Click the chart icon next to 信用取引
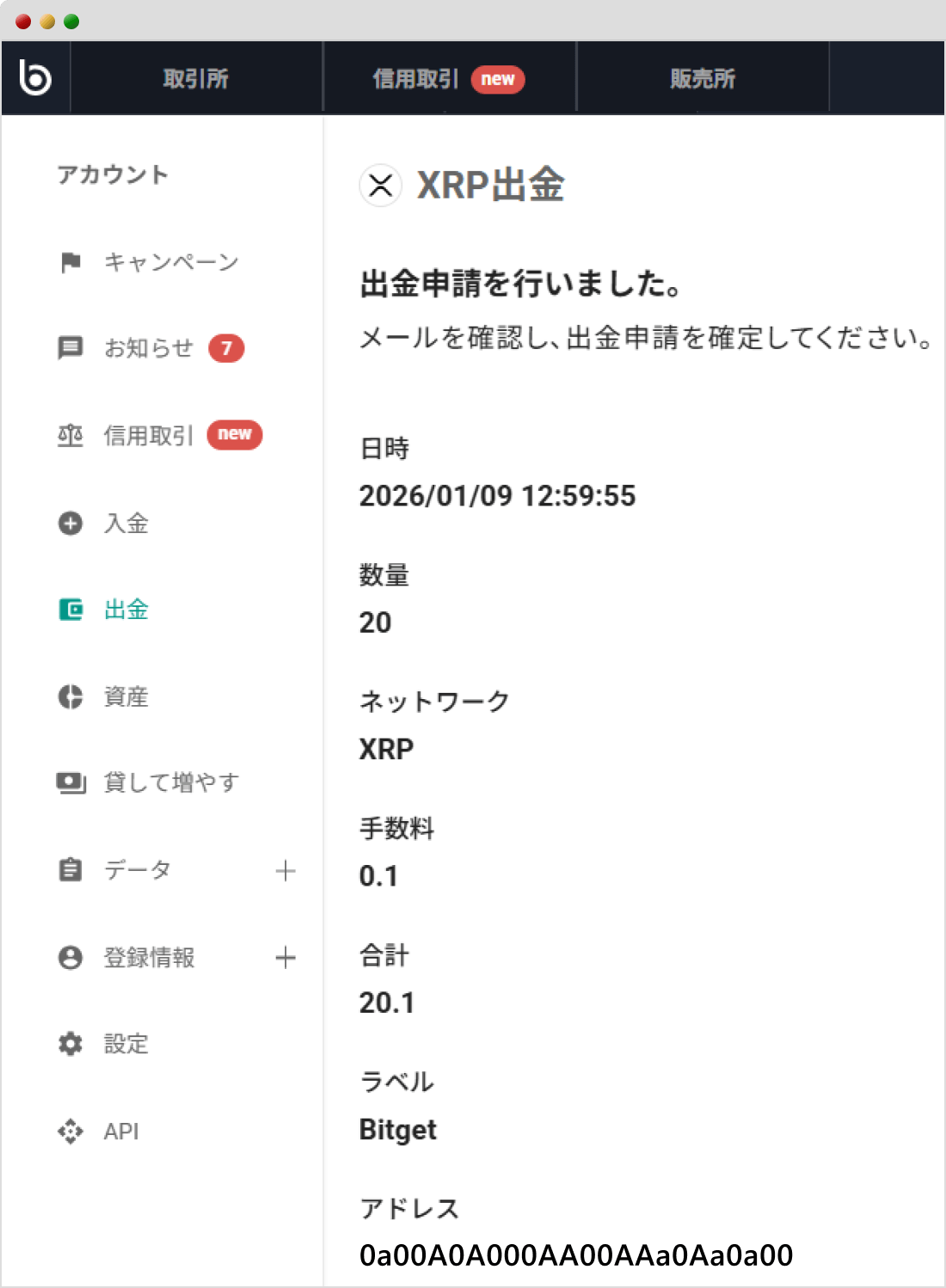 [x=70, y=435]
